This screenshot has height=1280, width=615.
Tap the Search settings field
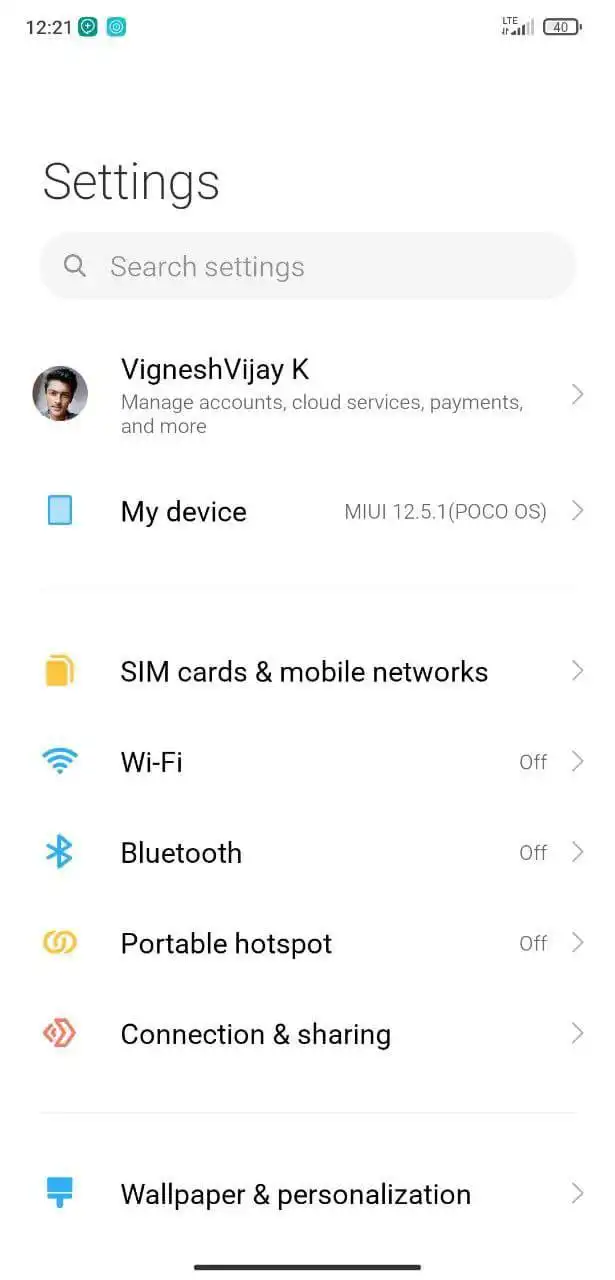307,267
